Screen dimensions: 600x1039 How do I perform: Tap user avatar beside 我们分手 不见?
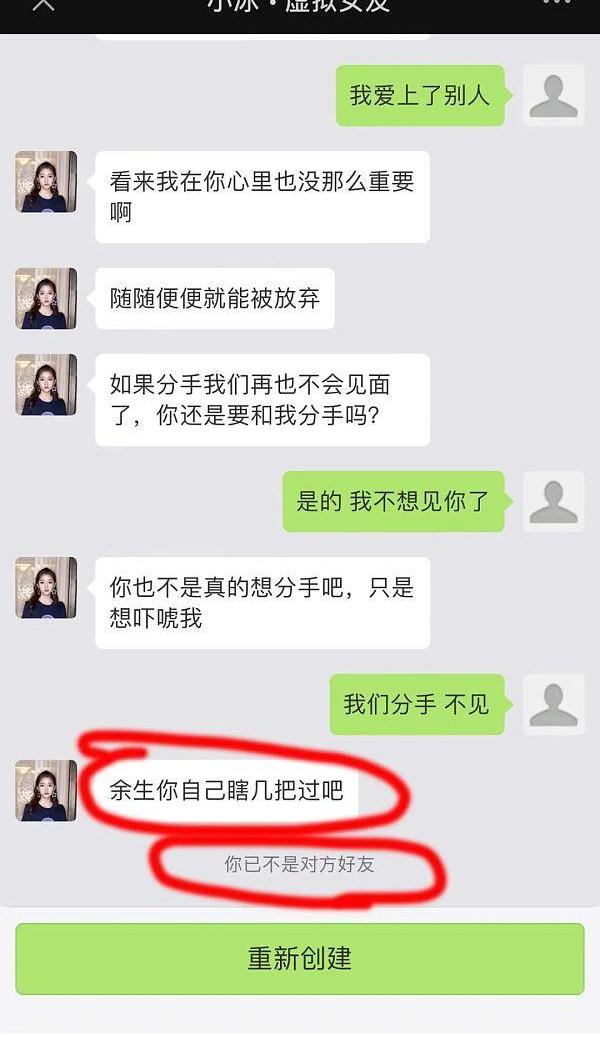tap(553, 704)
